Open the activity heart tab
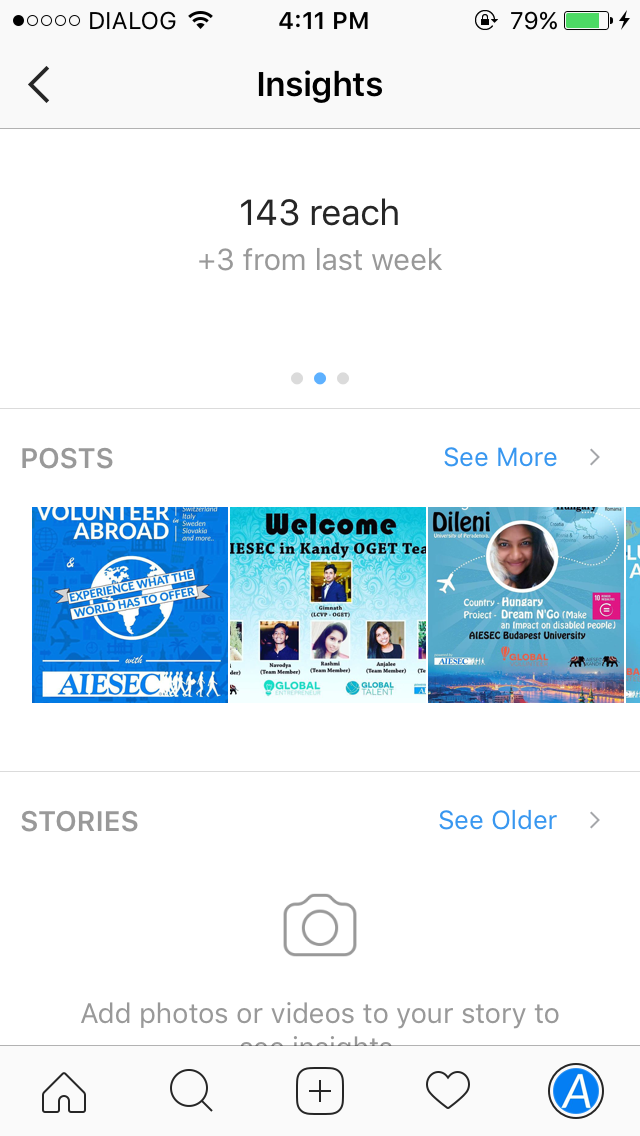Screen dimensions: 640x1136 click(448, 1090)
